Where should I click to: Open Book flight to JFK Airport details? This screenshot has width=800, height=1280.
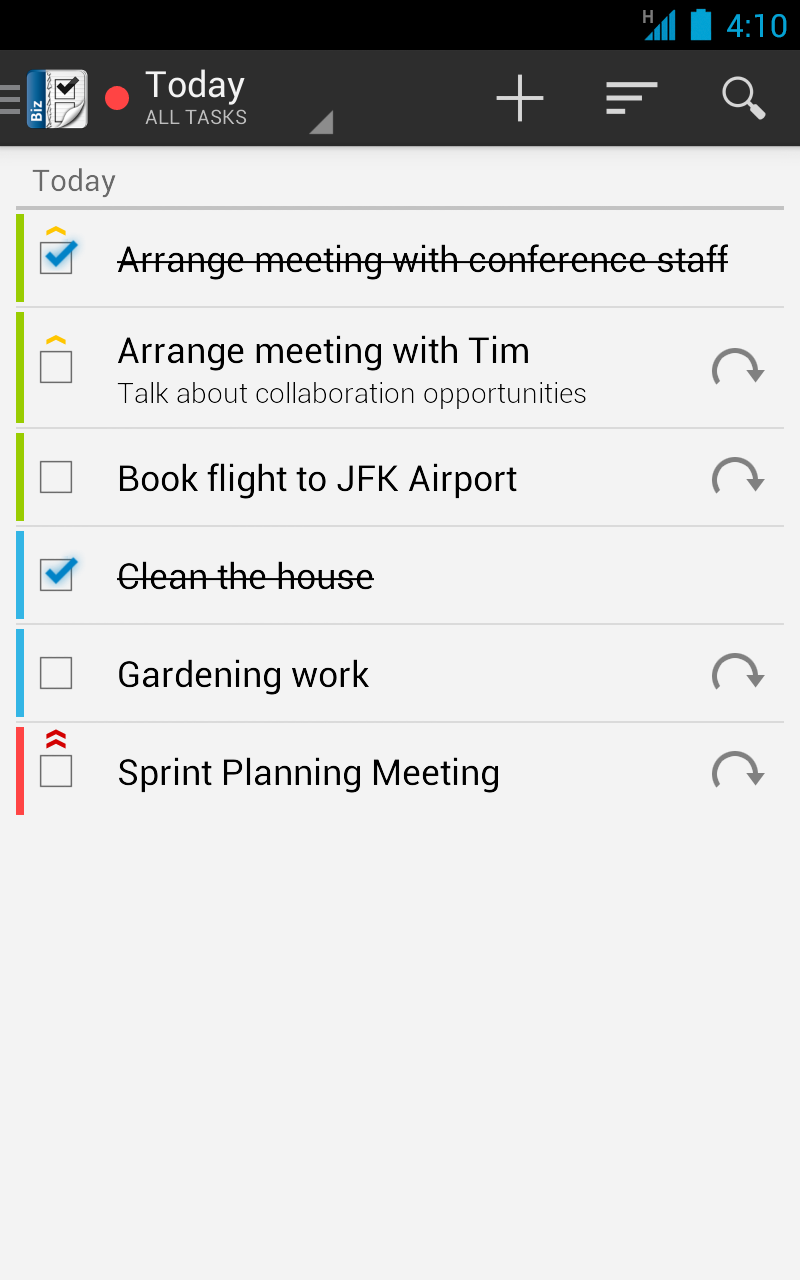[x=317, y=479]
